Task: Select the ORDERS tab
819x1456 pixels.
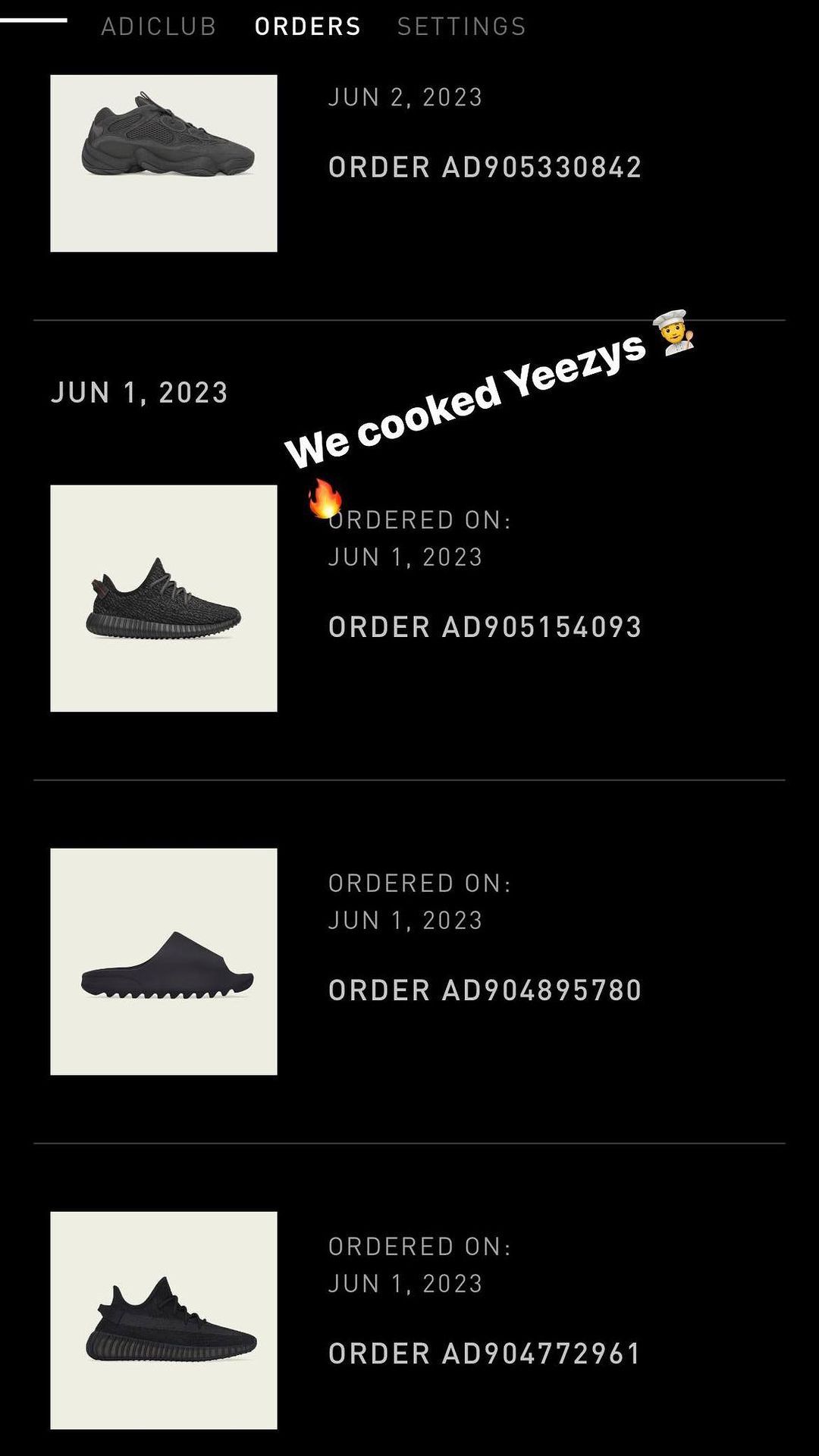Action: (308, 27)
